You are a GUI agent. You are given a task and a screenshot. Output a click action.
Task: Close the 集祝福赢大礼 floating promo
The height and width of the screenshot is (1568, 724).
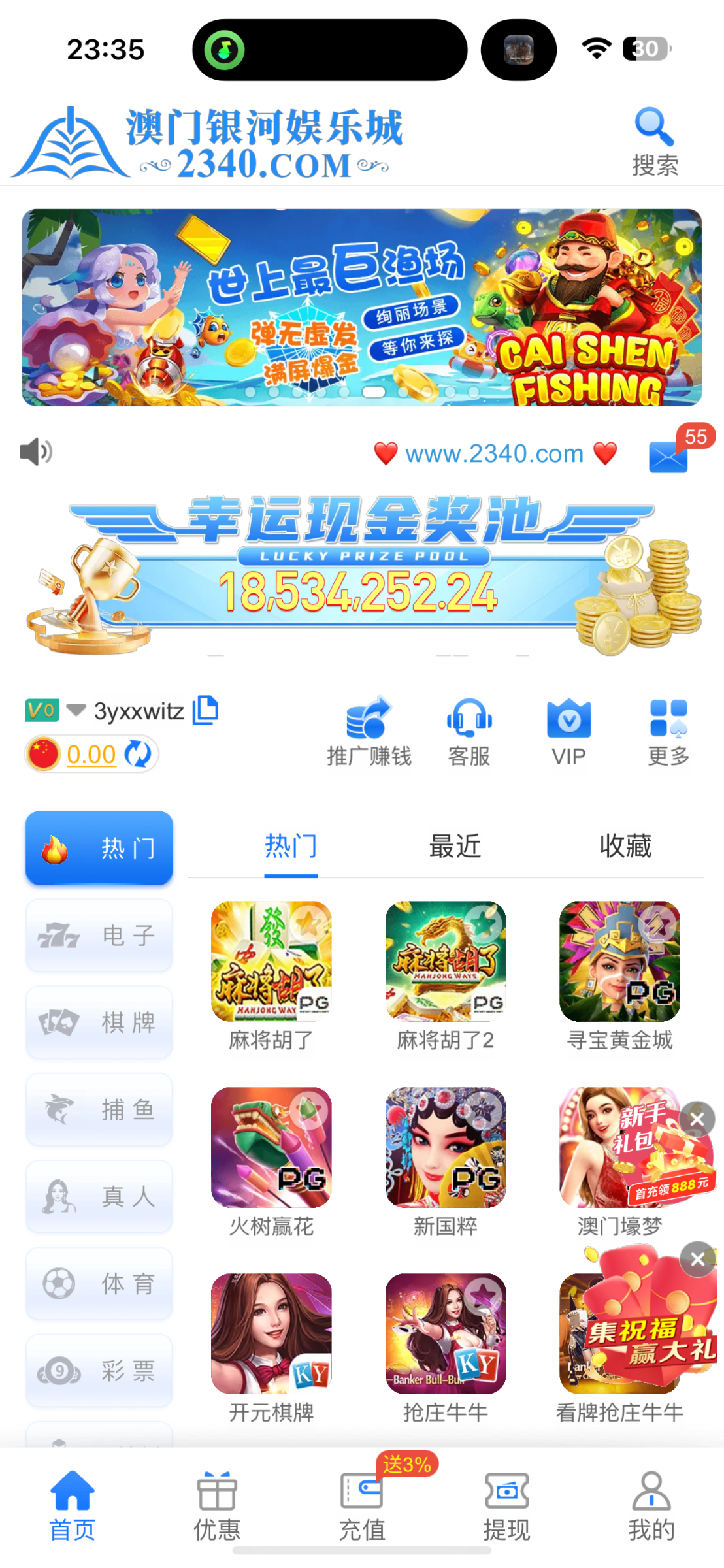coord(698,1259)
